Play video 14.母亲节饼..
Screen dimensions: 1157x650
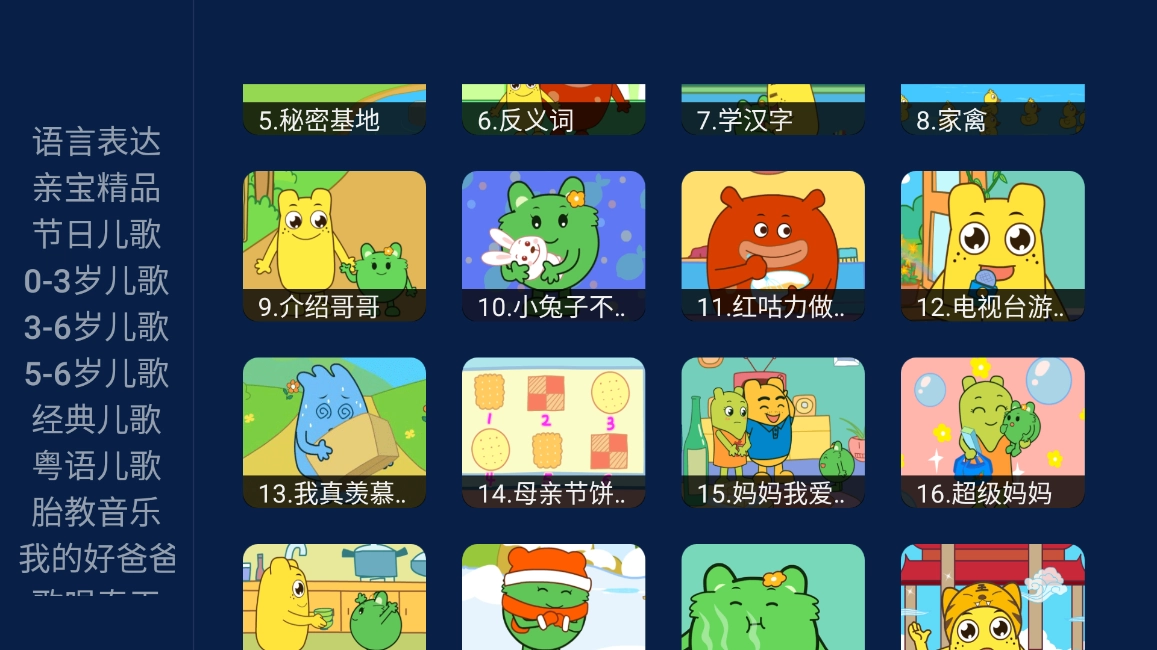tap(553, 432)
